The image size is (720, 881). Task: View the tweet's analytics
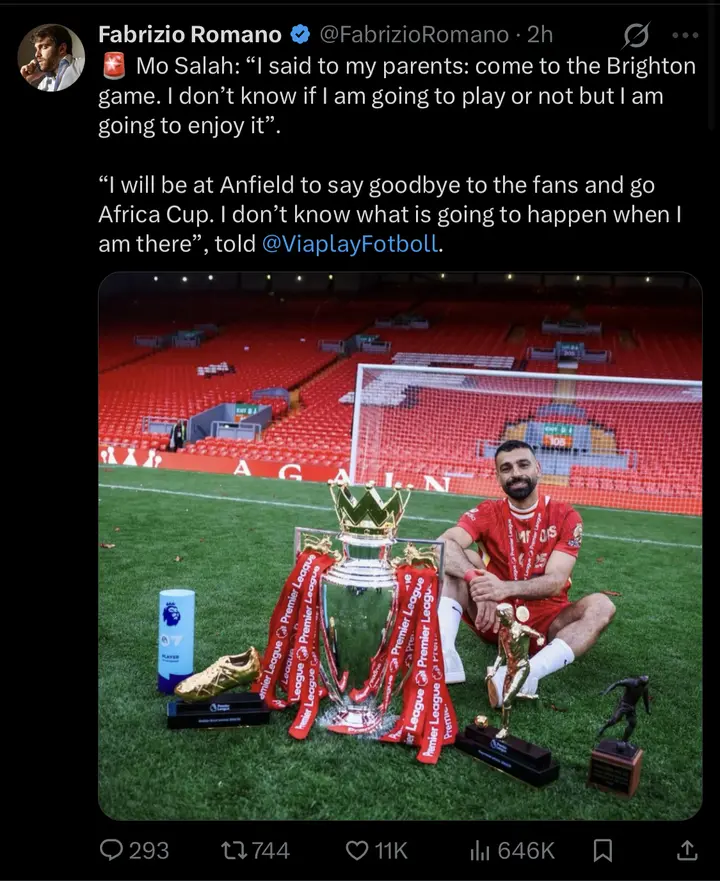click(481, 850)
